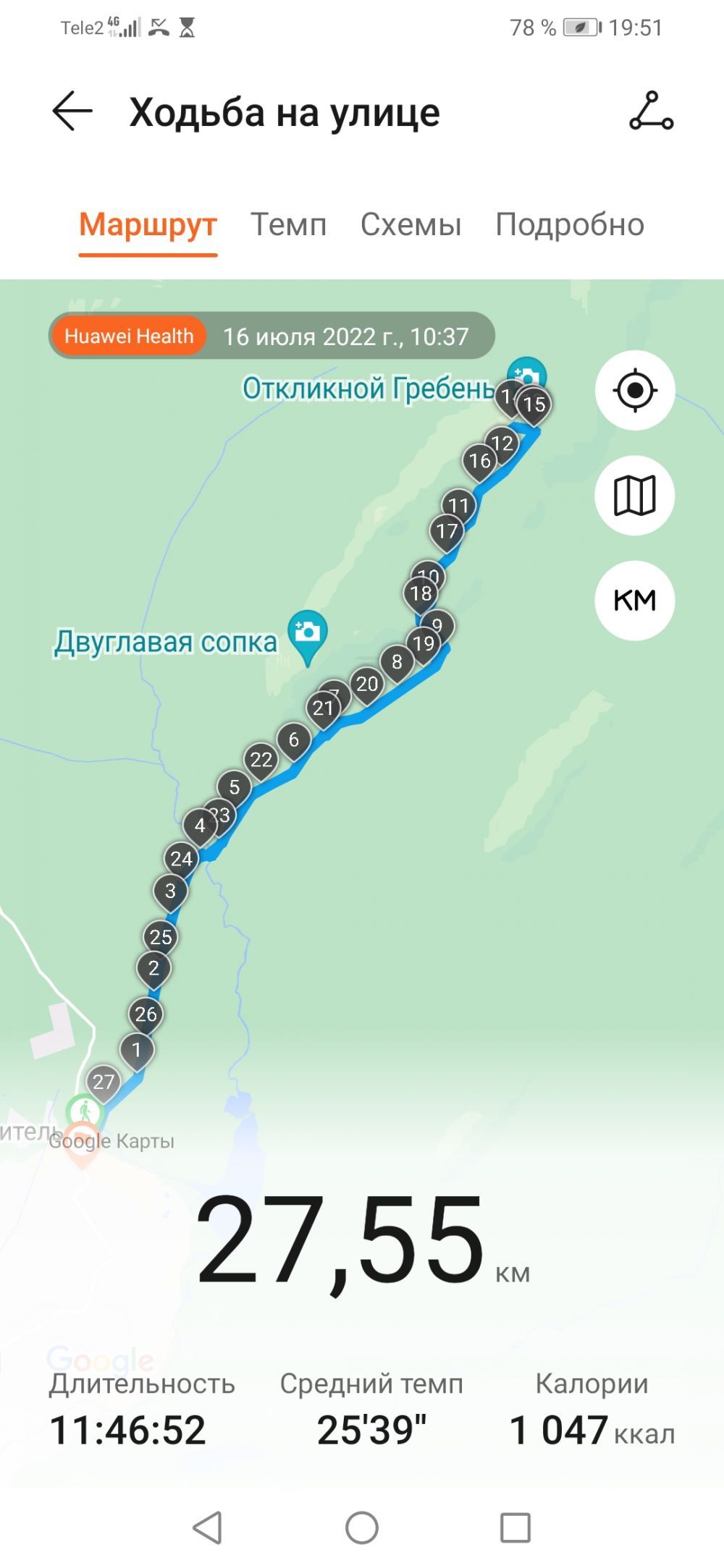Change the map type with map button

coord(635,496)
